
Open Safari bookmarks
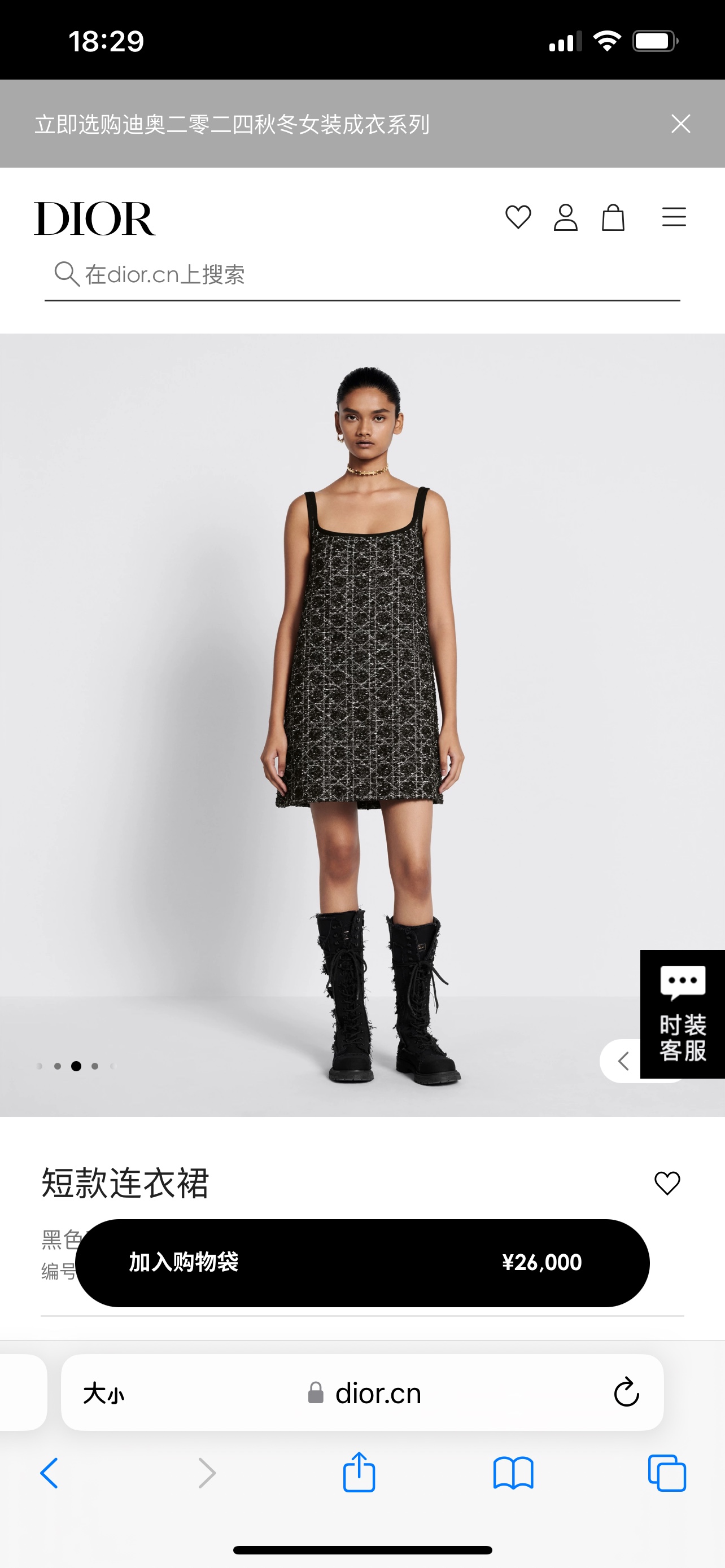(513, 1473)
